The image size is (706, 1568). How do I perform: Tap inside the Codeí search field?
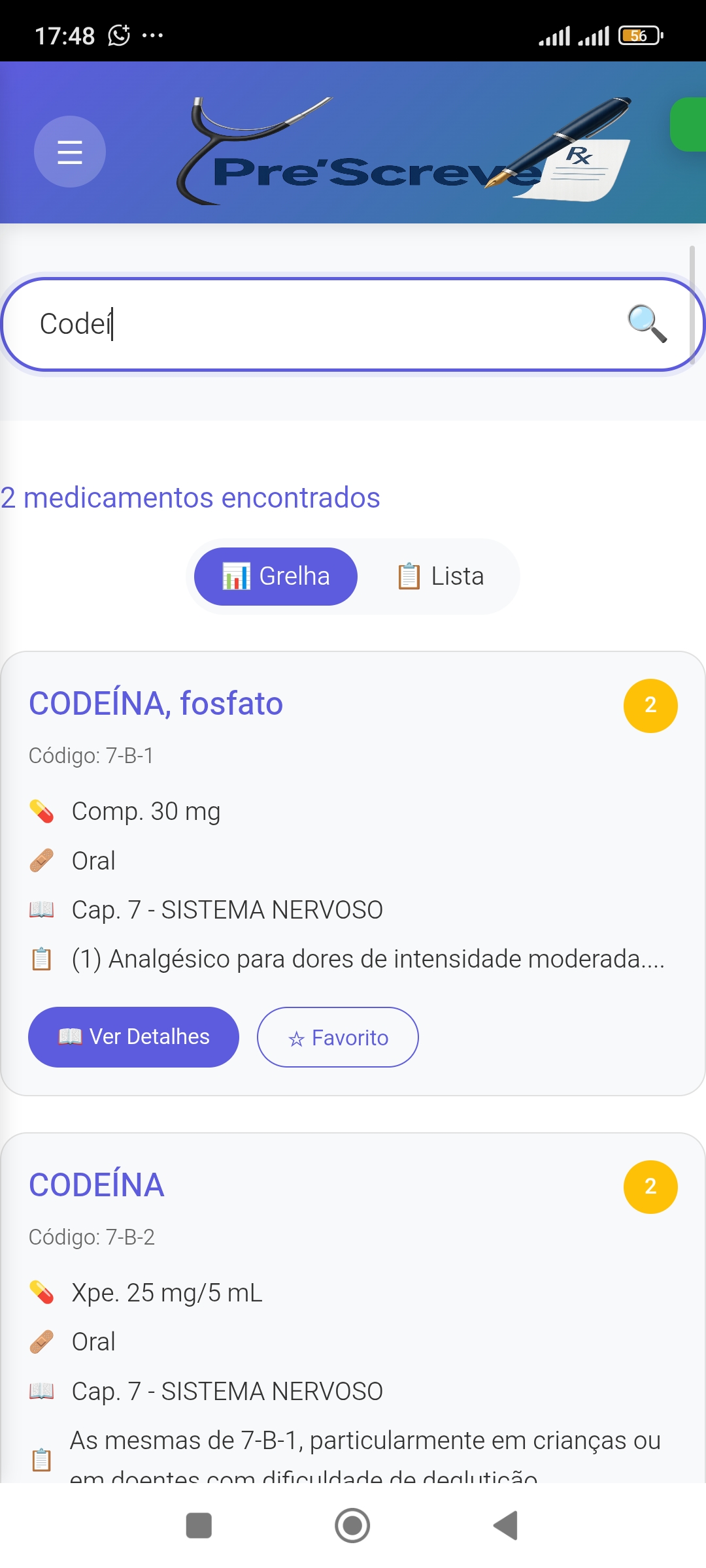click(261, 325)
